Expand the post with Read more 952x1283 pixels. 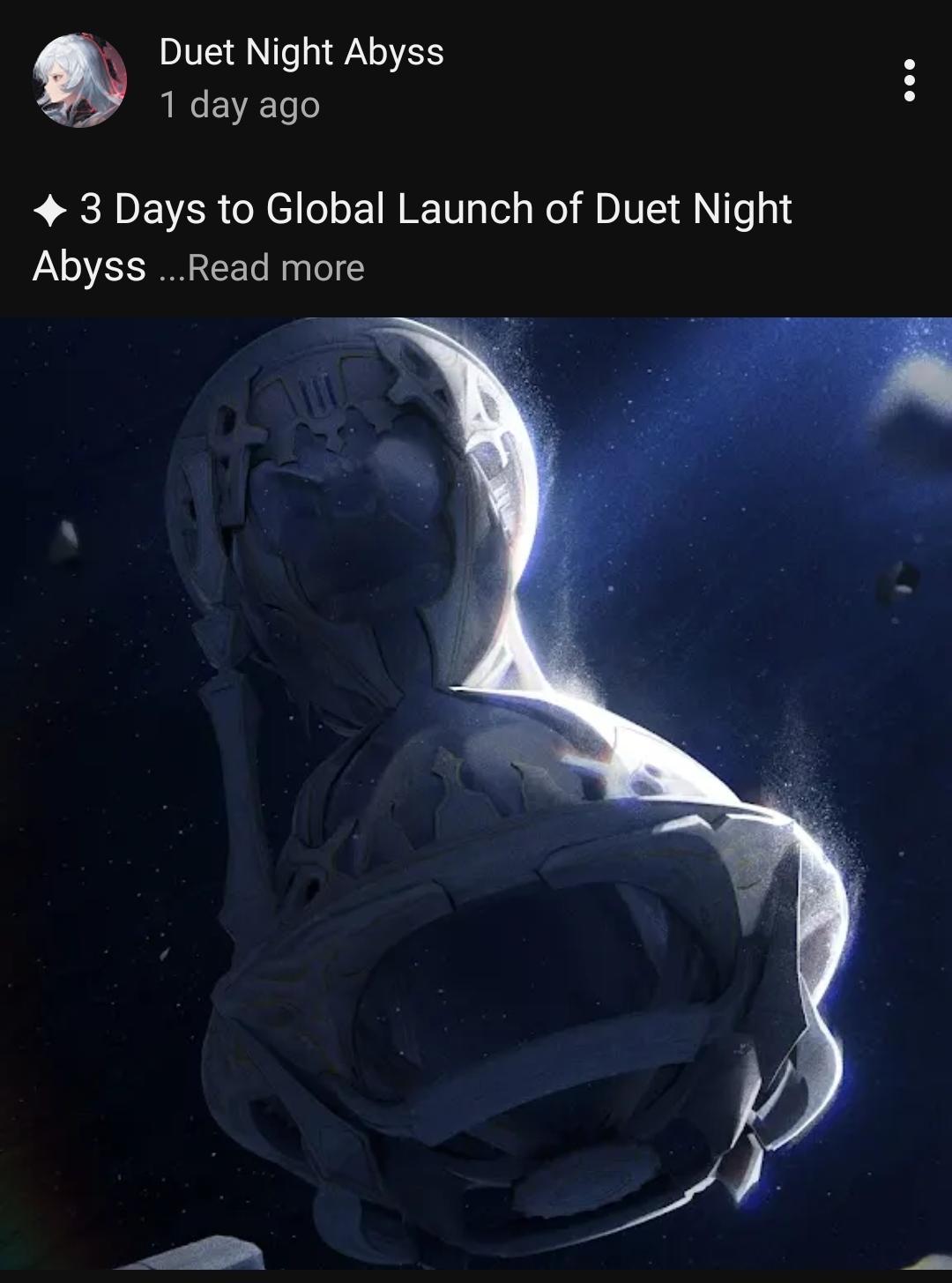point(275,268)
